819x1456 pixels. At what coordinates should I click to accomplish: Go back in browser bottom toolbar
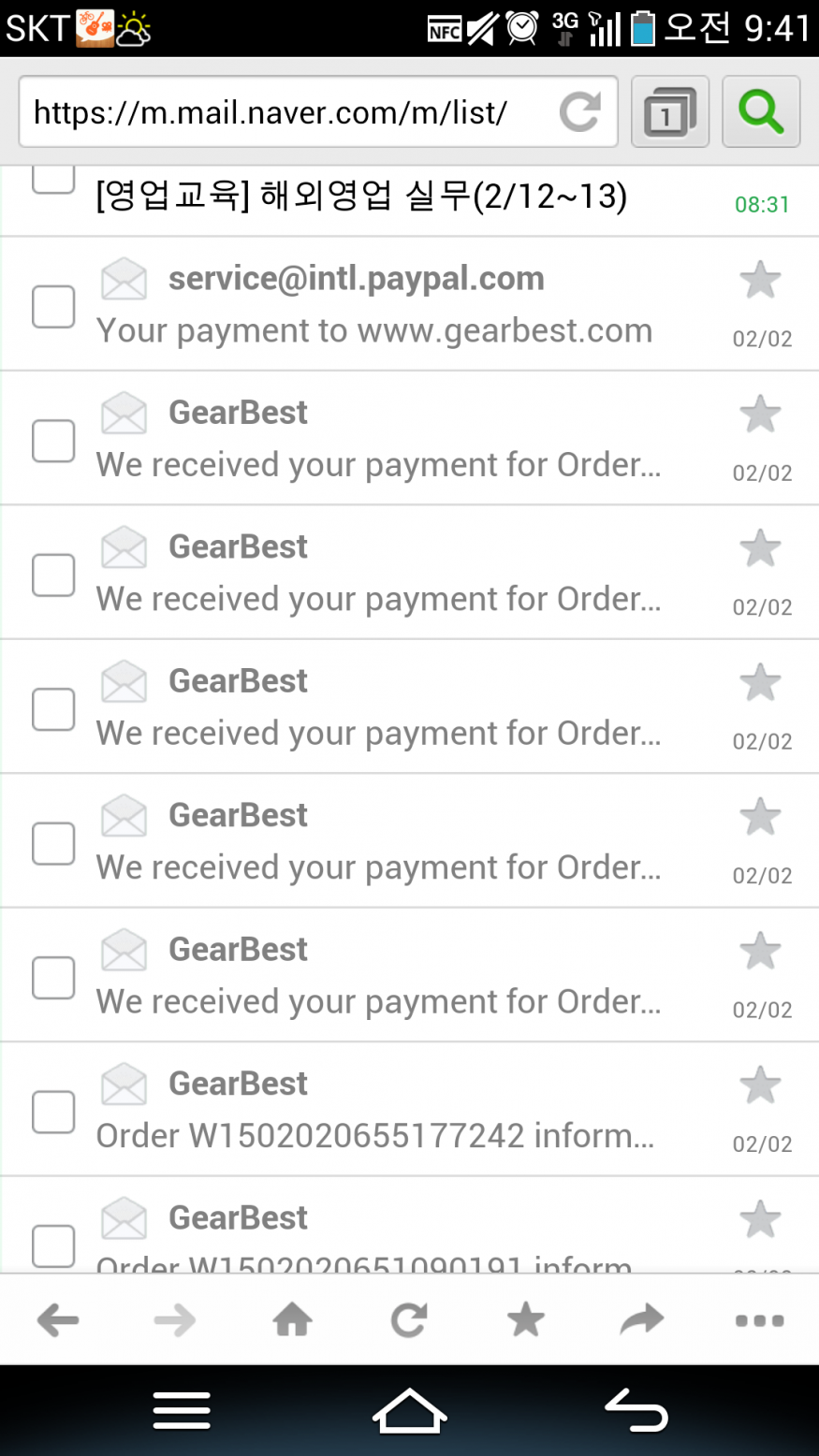[x=58, y=1320]
